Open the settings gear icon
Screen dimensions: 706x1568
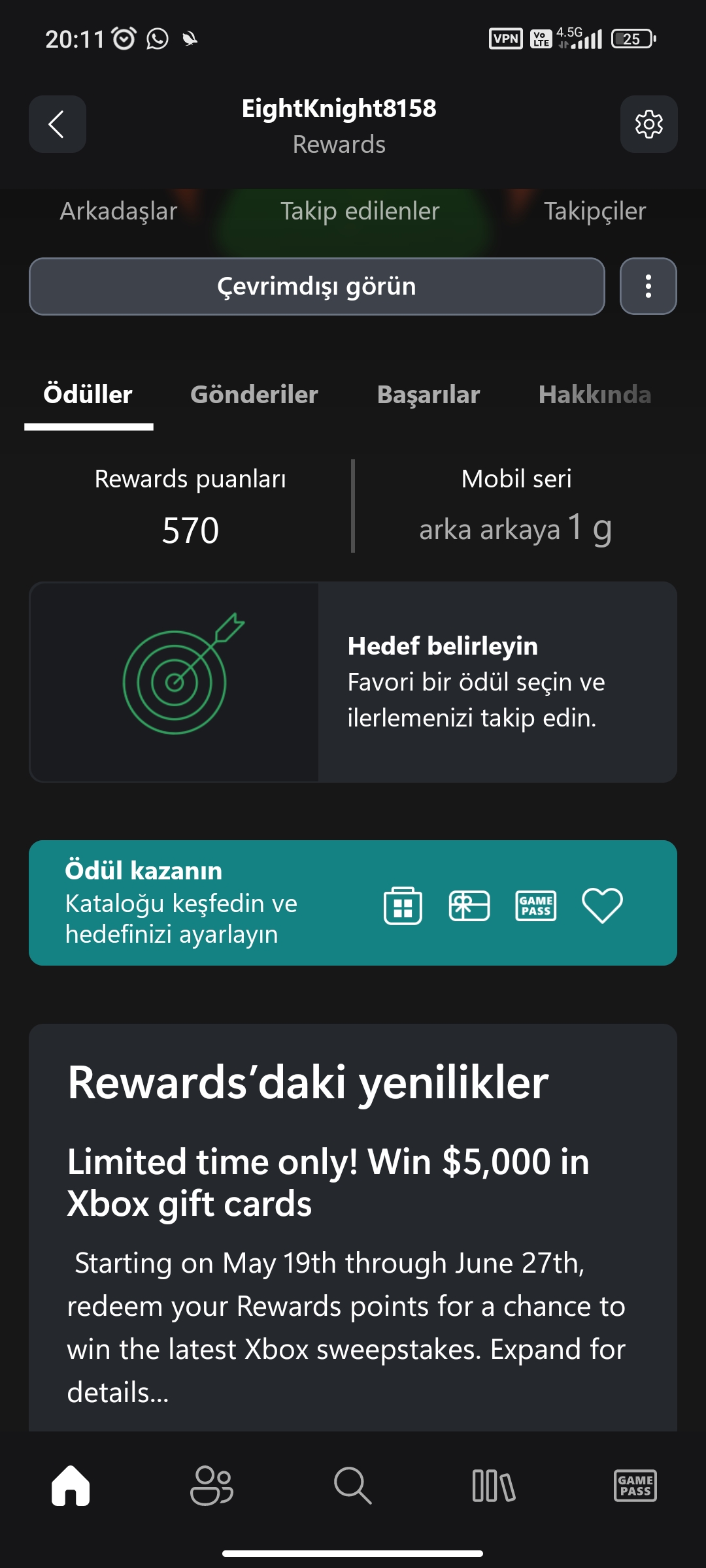pos(648,124)
